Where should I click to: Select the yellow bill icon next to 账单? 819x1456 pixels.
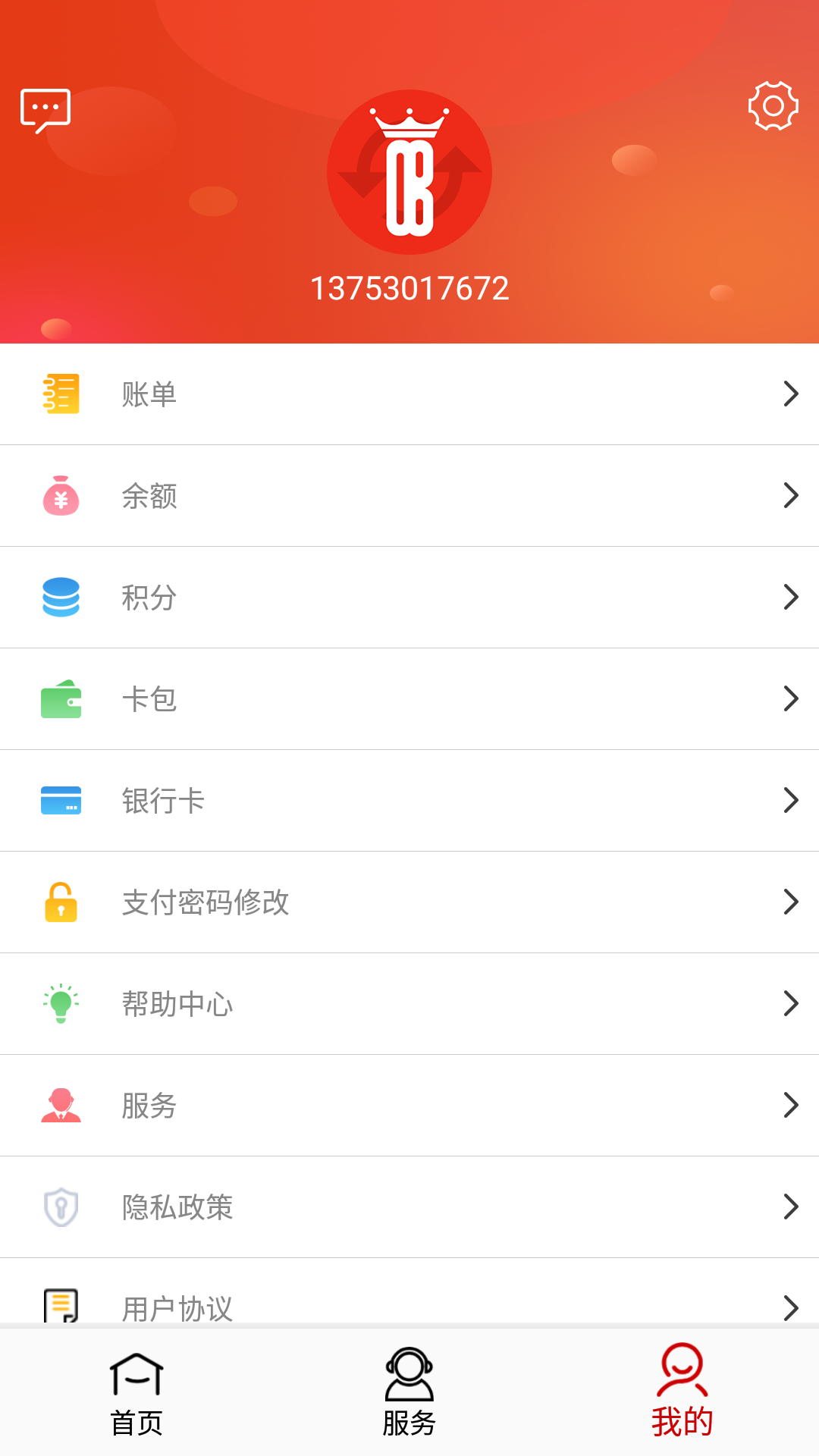click(61, 394)
